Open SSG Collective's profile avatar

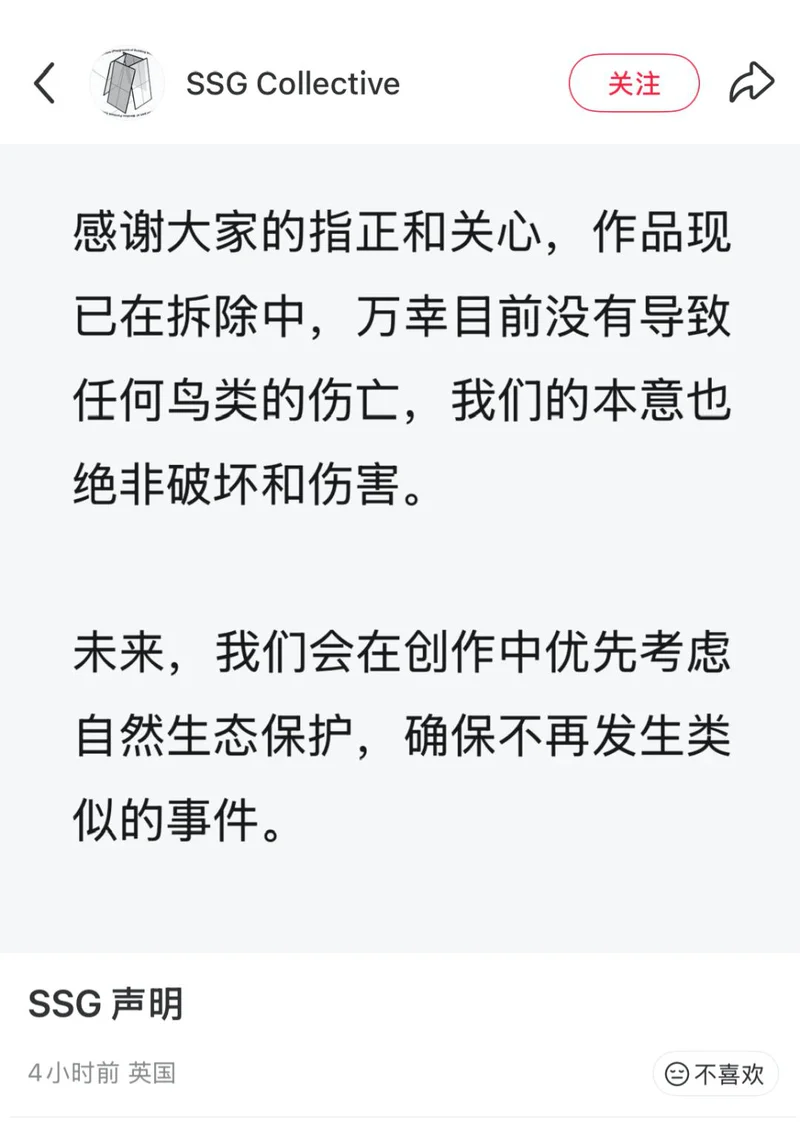click(127, 83)
